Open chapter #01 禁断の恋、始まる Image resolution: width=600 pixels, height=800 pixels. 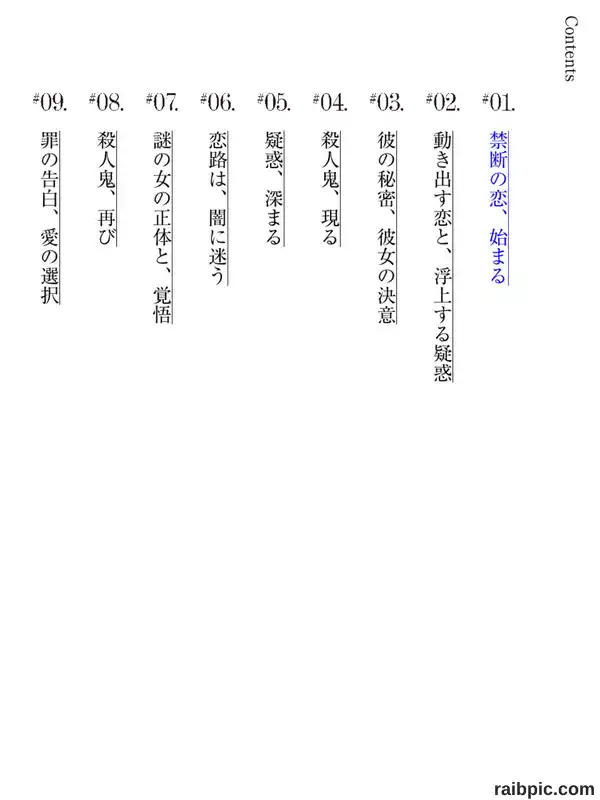pyautogui.click(x=497, y=208)
